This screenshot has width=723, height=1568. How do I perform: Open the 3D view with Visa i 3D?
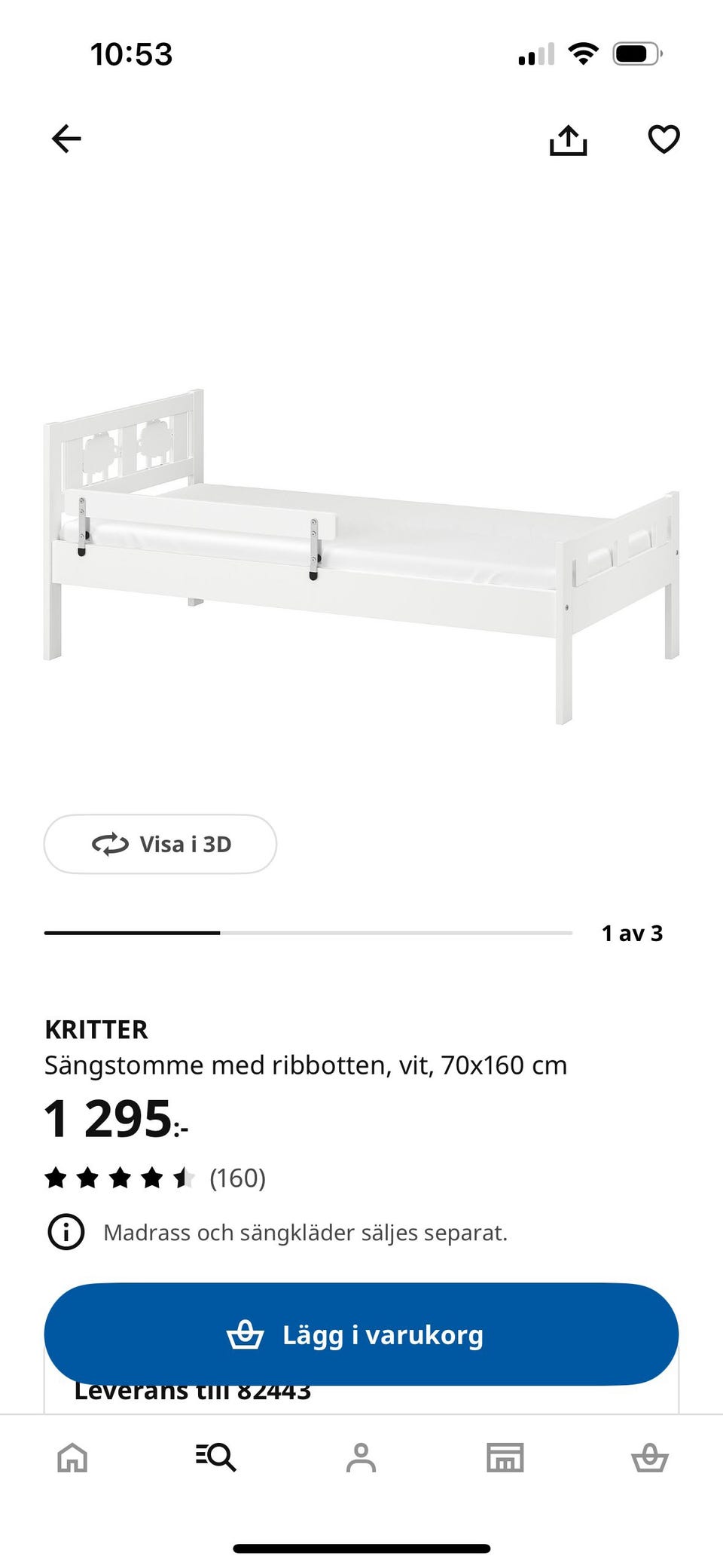point(160,844)
